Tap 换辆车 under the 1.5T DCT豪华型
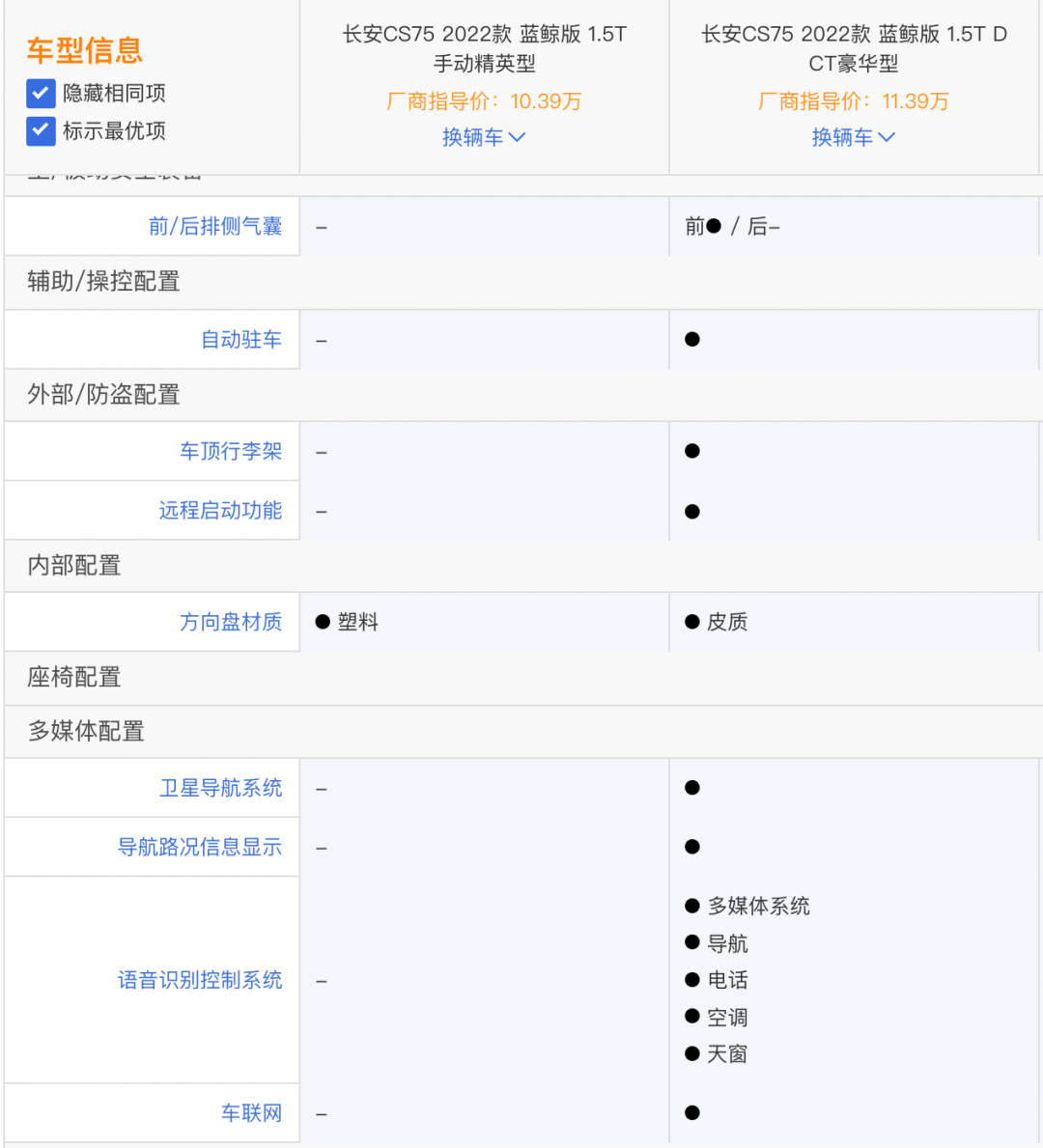The width and height of the screenshot is (1043, 1148). tap(853, 137)
